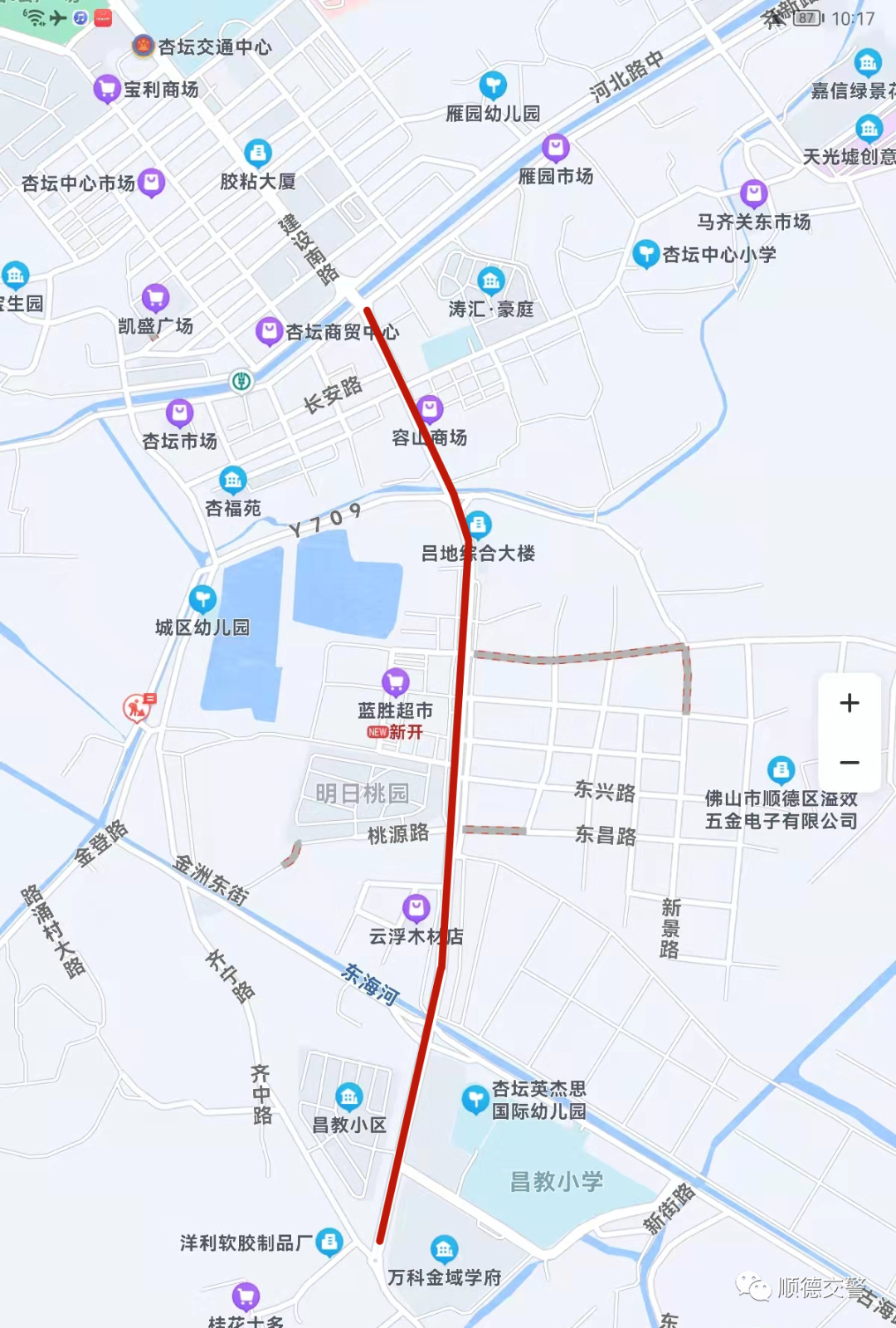The height and width of the screenshot is (1328, 896).
Task: Select the 万科金域学府 marker
Action: (x=445, y=1249)
